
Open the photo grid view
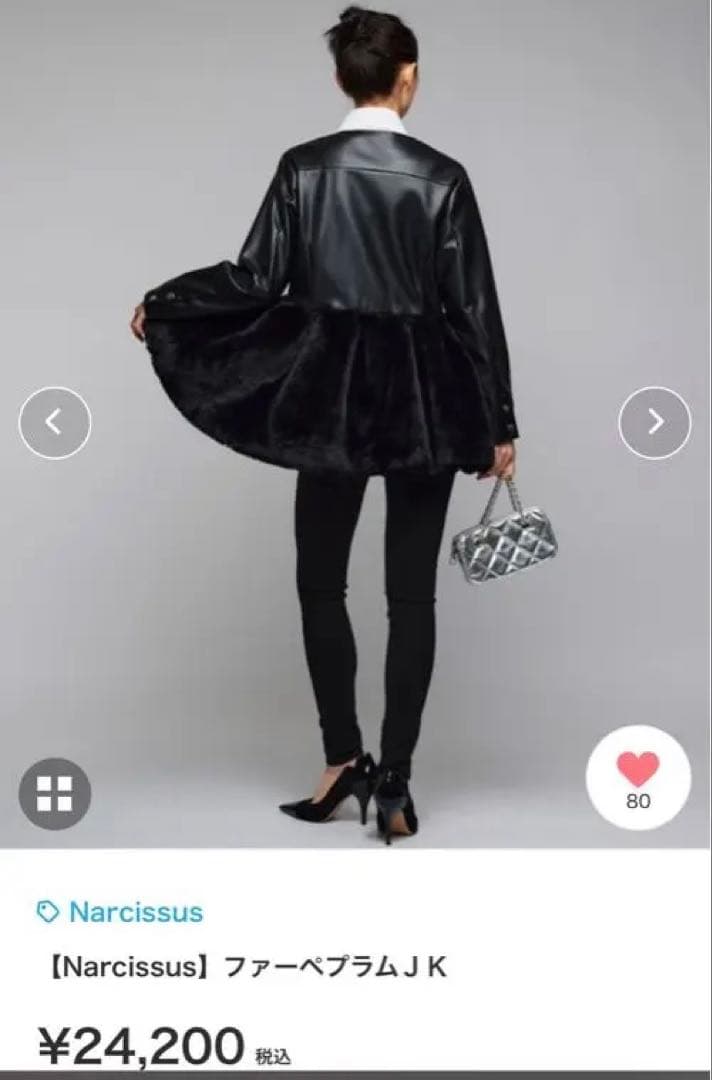[55, 794]
